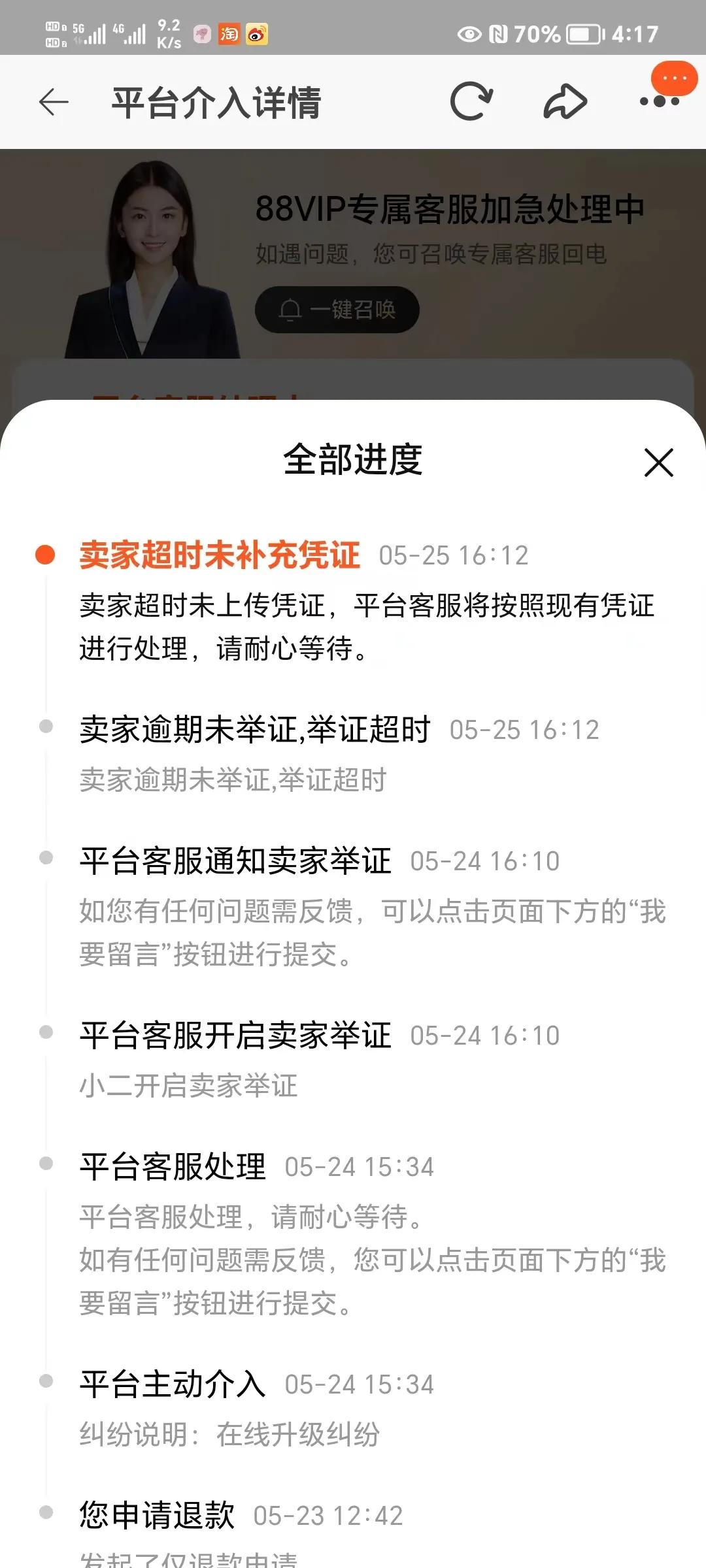Viewport: 706px width, 1568px height.
Task: Tap the orange timeline dot
Action: [44, 555]
